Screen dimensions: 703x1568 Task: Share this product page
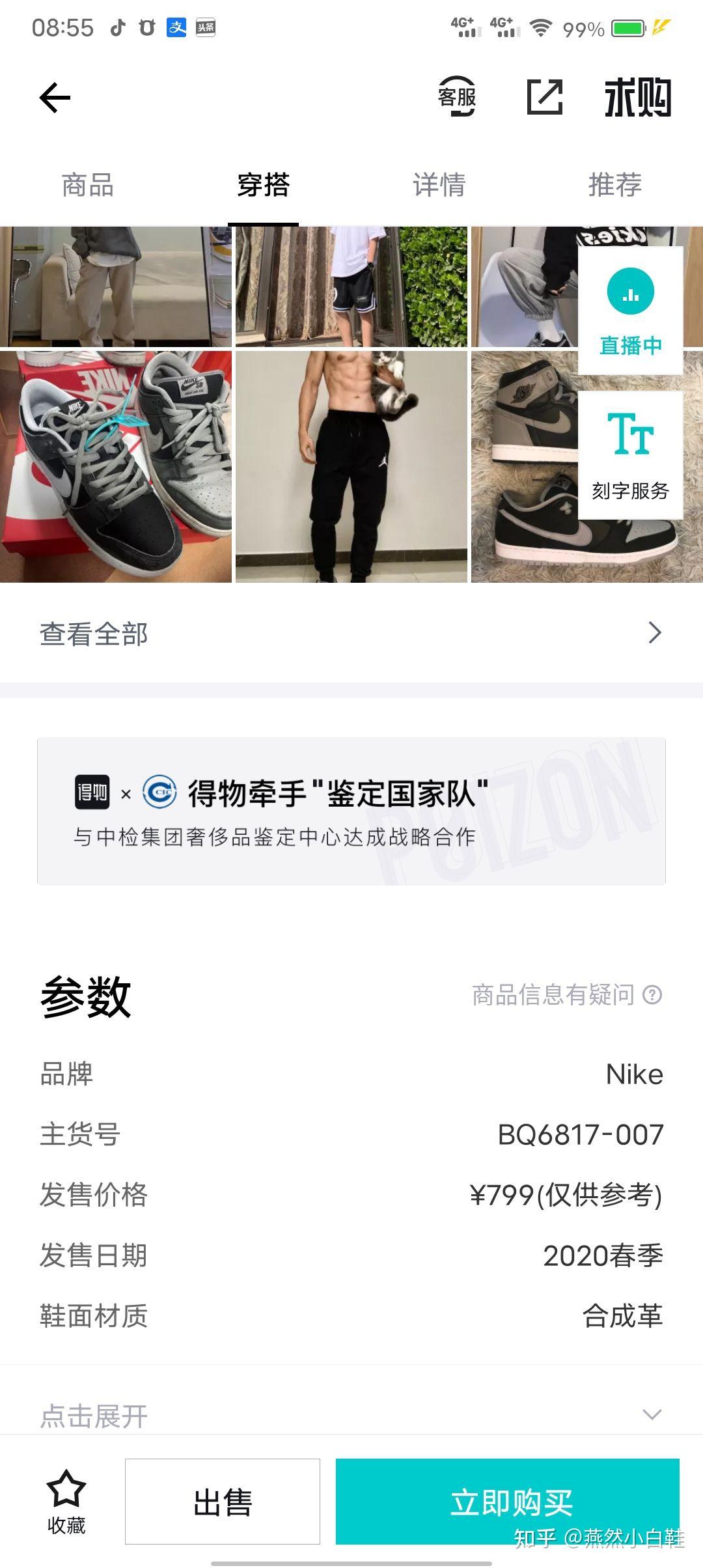click(544, 97)
